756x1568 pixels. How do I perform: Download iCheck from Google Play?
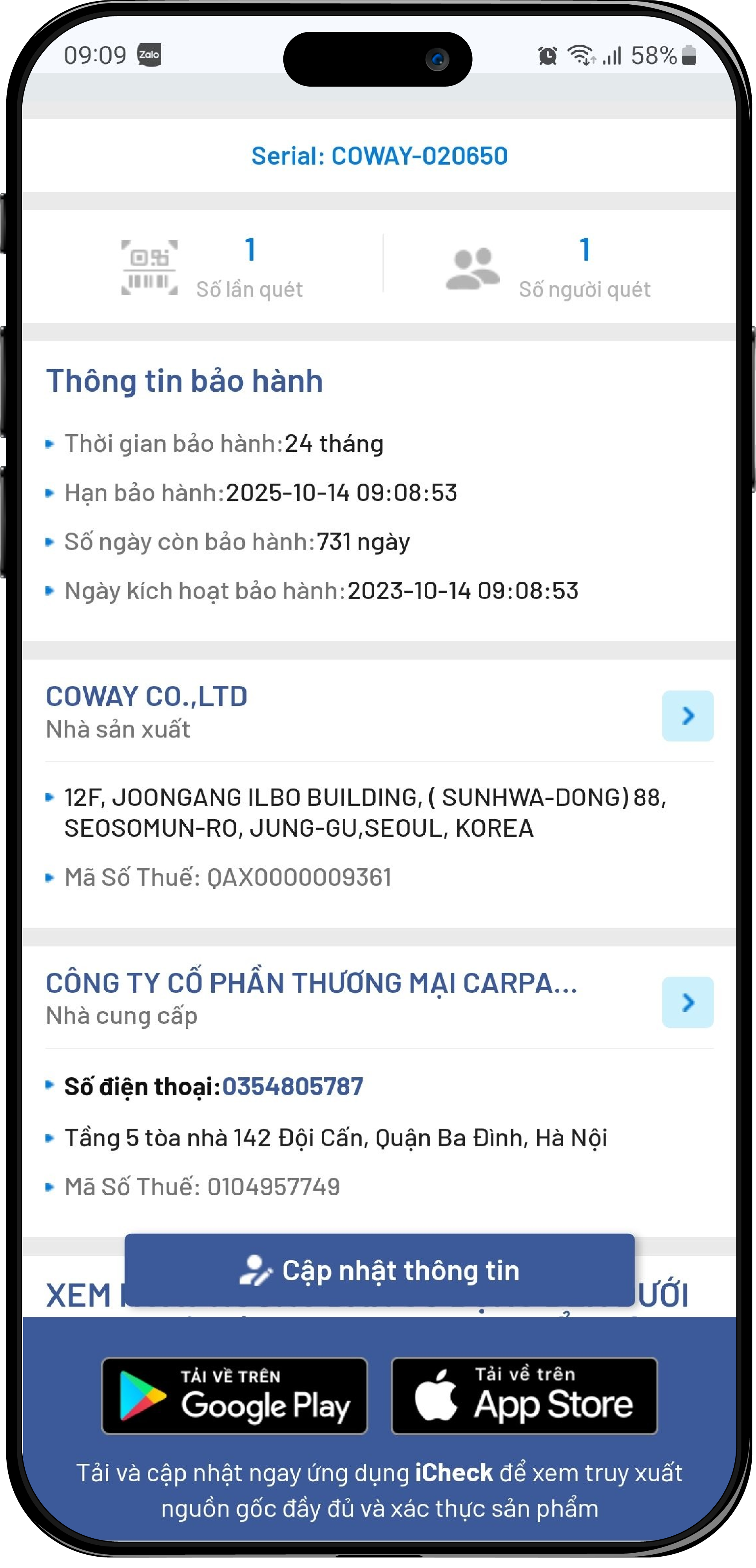[234, 1395]
